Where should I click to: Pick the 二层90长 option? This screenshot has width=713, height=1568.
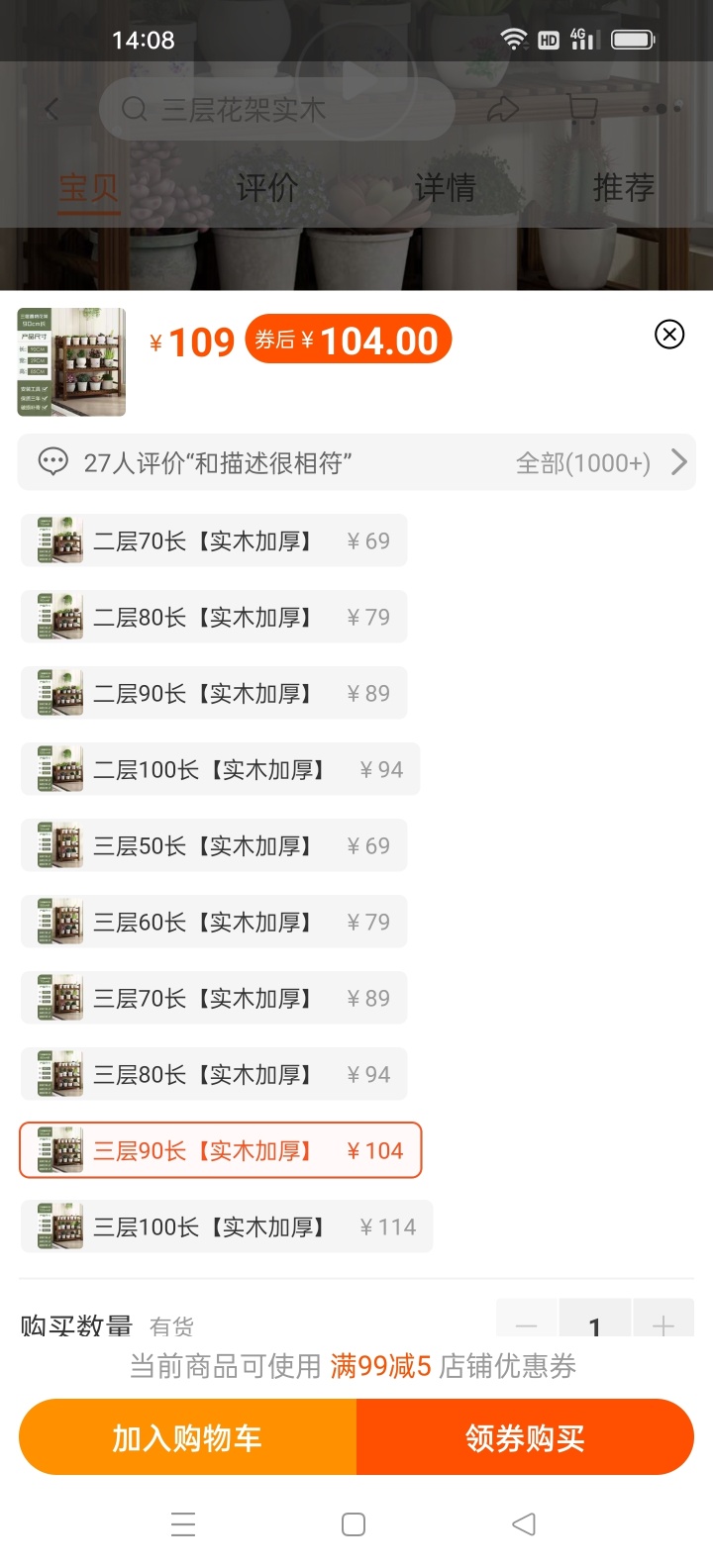214,693
